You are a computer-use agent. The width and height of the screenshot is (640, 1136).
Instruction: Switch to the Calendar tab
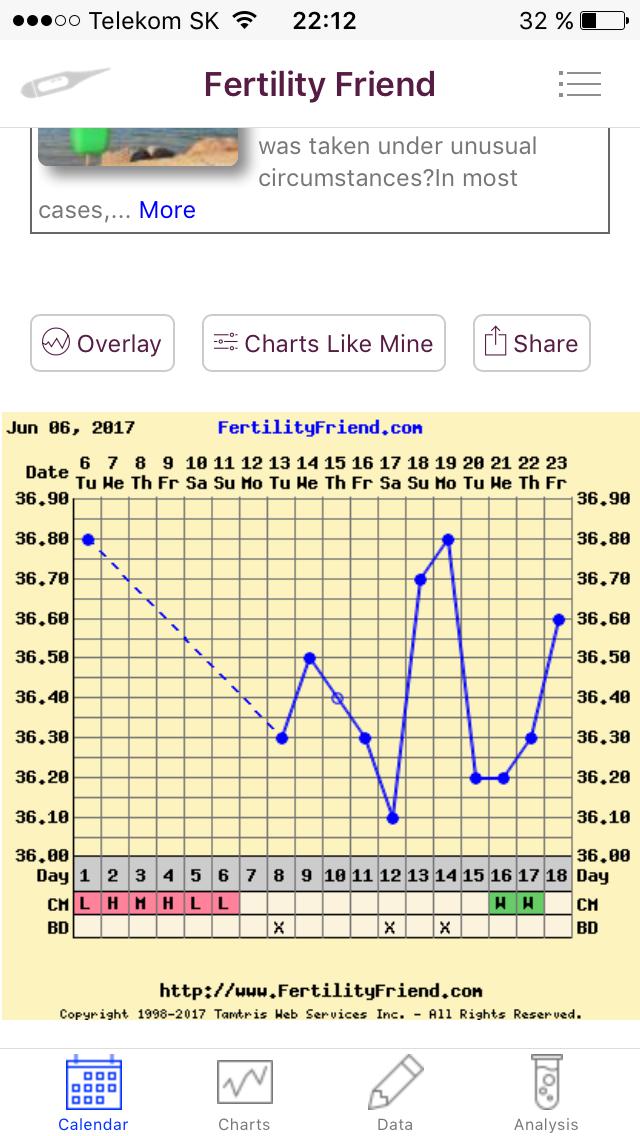pos(93,1093)
